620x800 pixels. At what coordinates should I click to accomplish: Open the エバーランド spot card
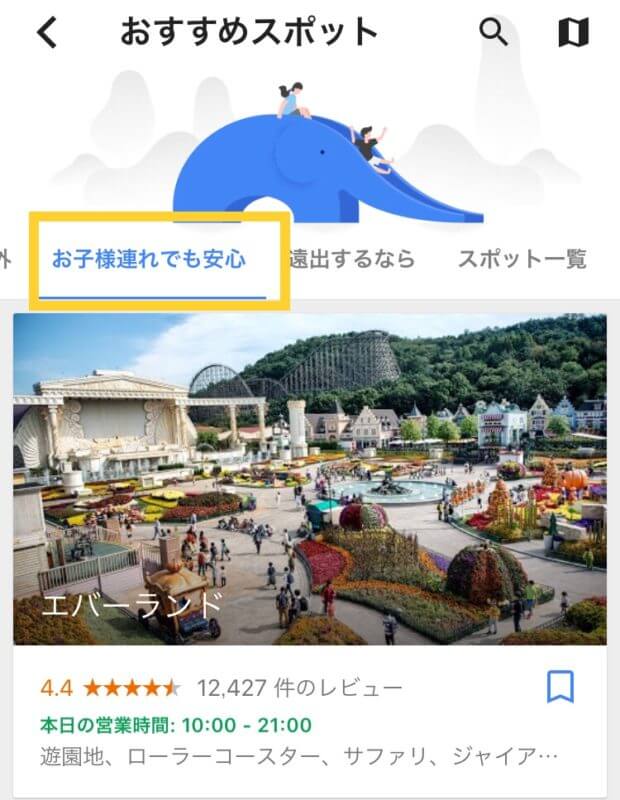pos(309,480)
